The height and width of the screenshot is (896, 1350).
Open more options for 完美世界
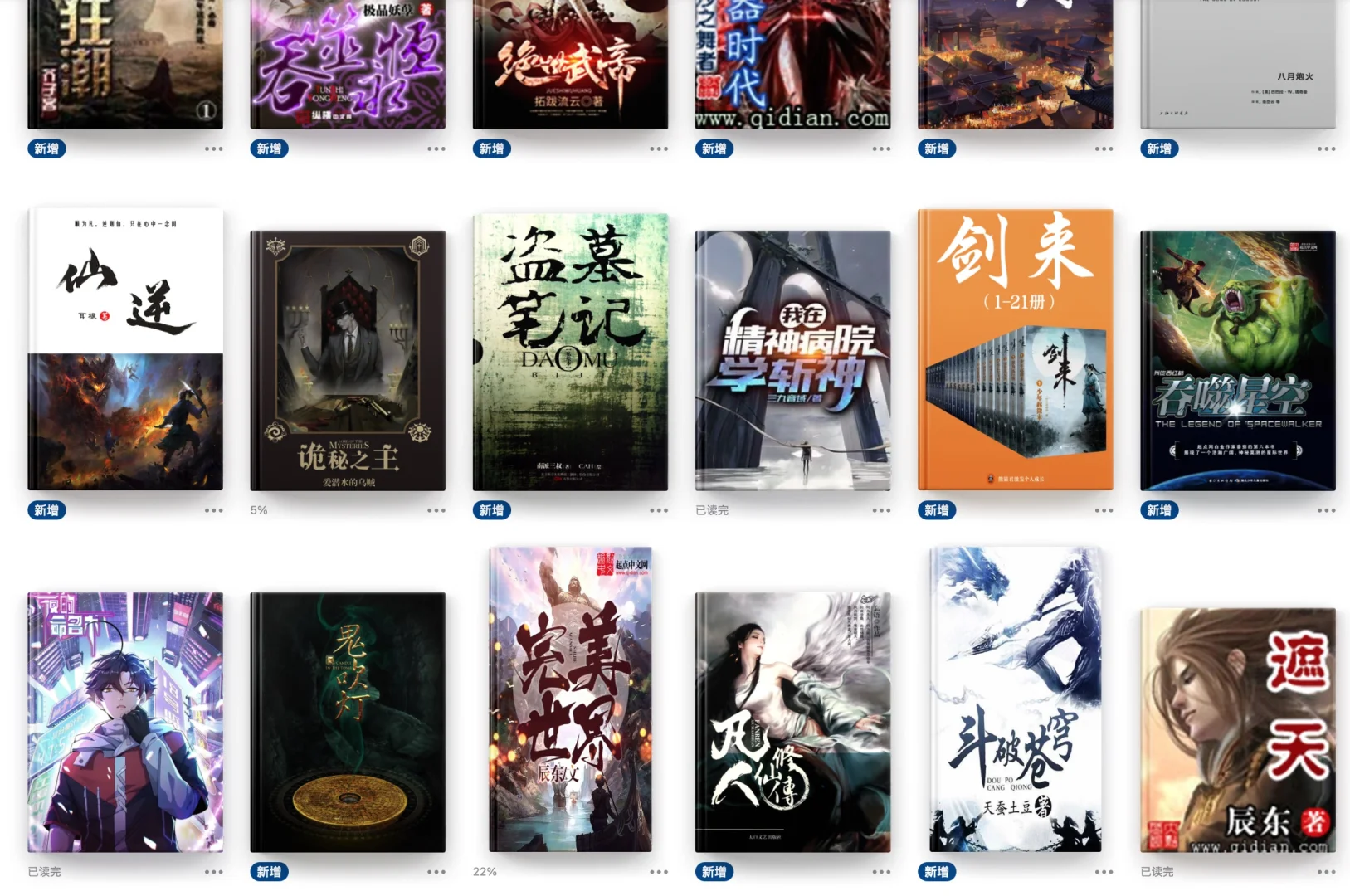[659, 872]
